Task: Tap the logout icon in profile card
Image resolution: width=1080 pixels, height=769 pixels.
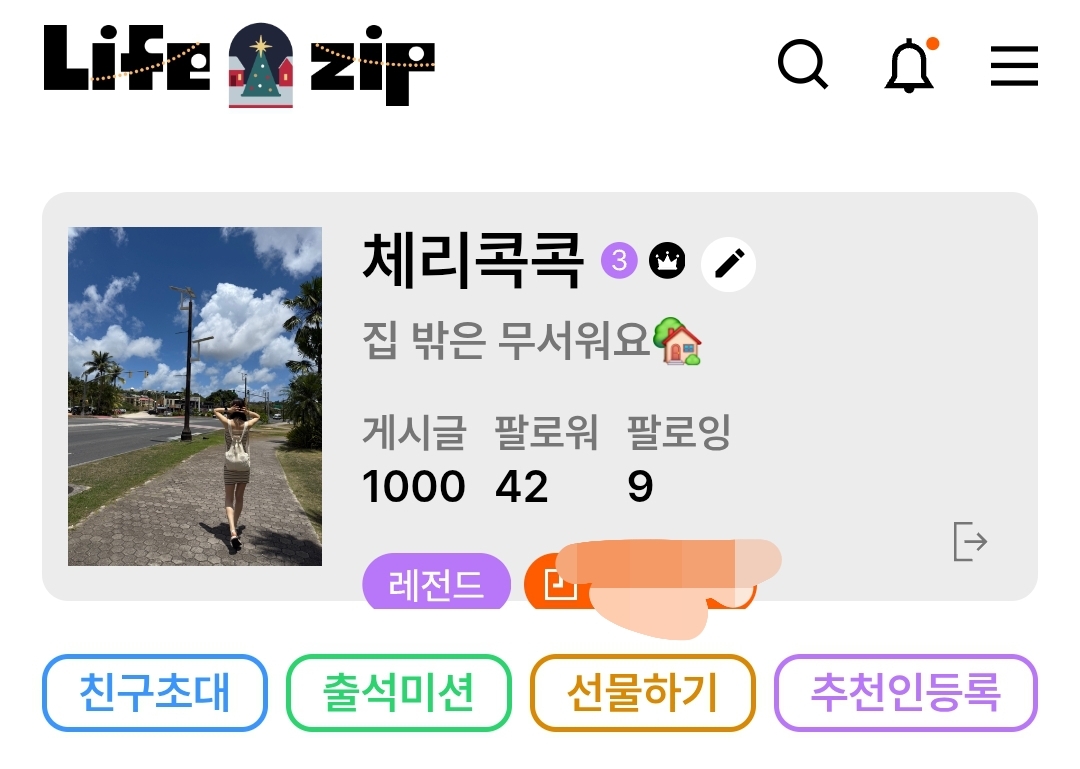Action: pyautogui.click(x=970, y=542)
